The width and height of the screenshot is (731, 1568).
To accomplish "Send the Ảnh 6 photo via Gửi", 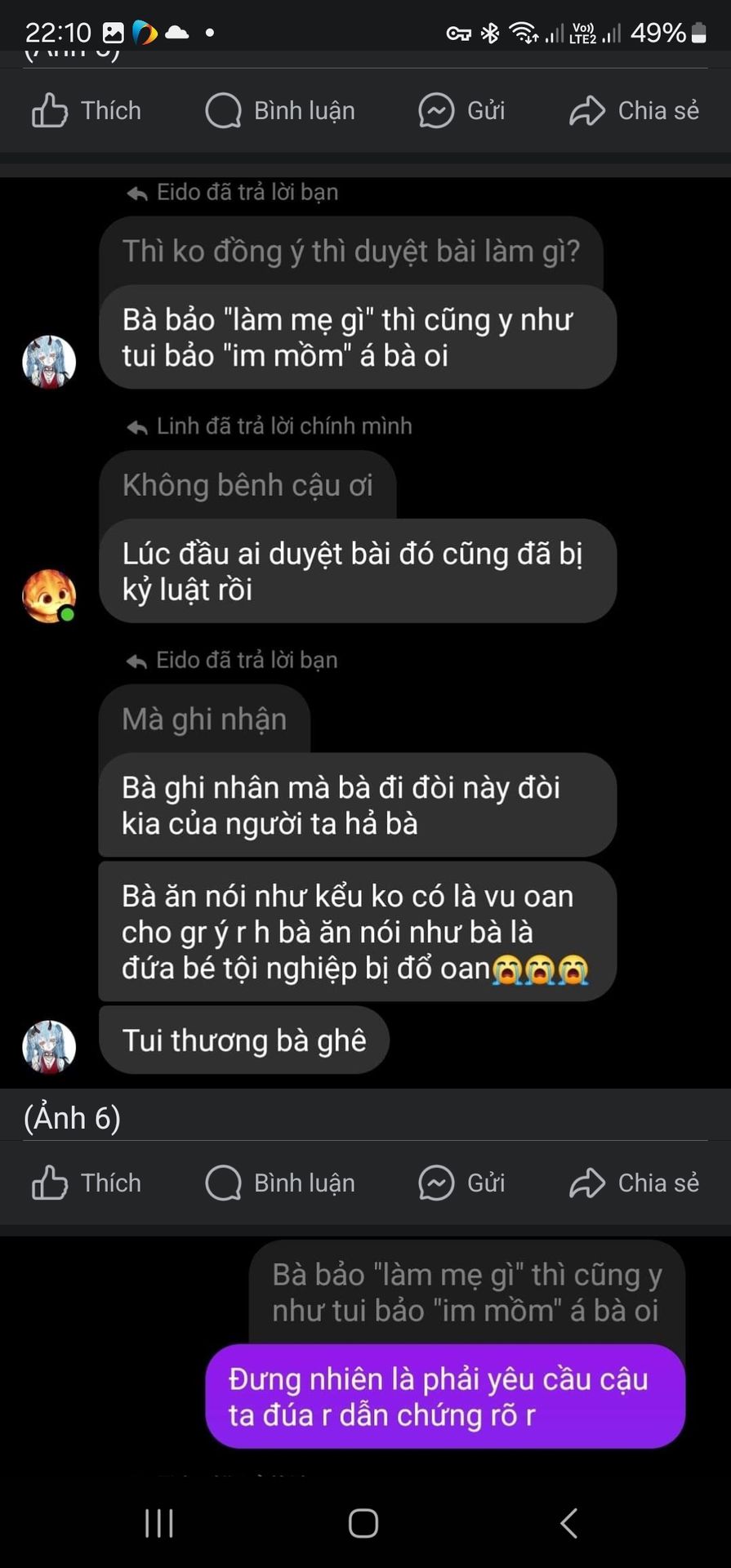I will (461, 1183).
